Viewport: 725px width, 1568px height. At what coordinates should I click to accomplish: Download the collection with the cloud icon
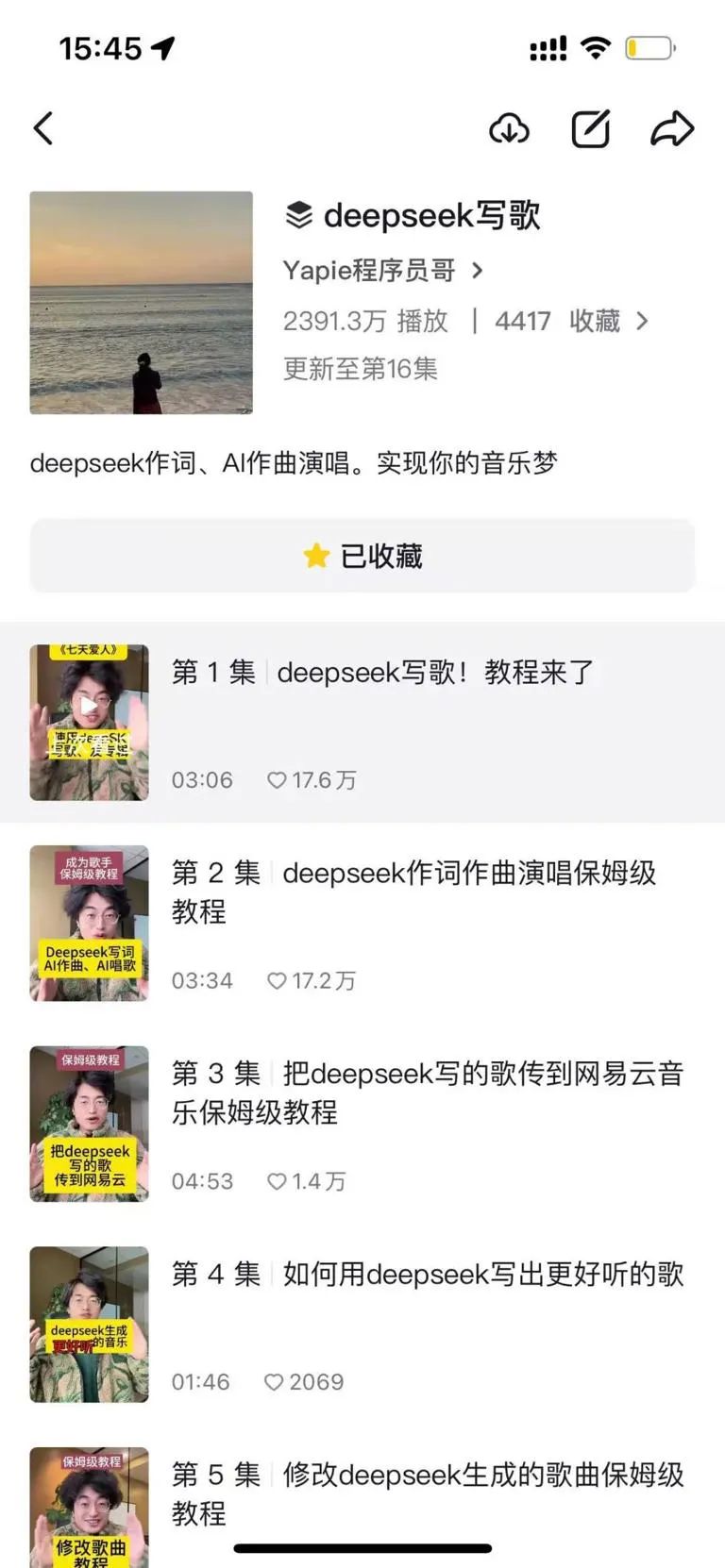point(509,128)
